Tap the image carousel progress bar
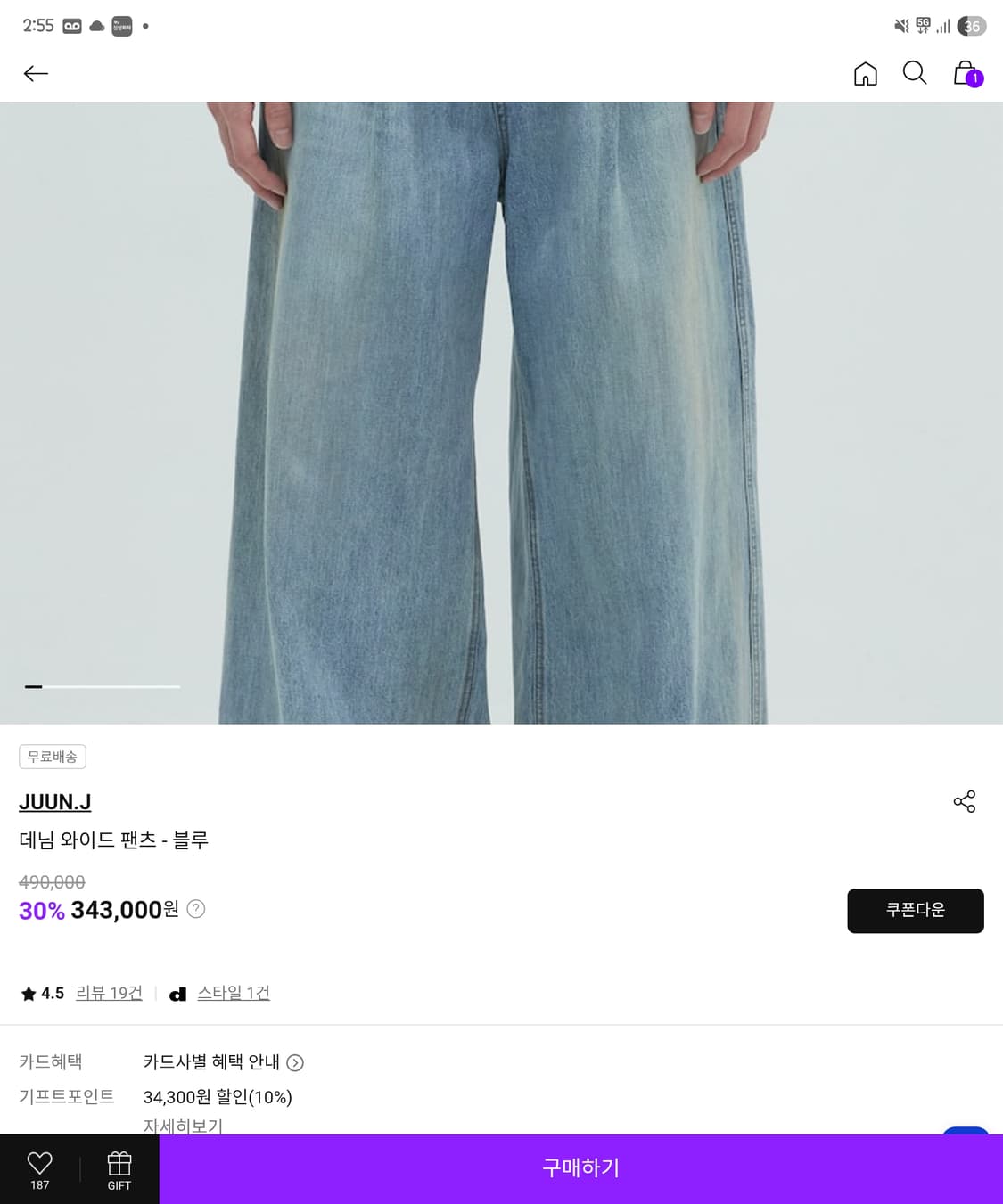Screen dimensions: 1003x1204 pyautogui.click(x=102, y=687)
